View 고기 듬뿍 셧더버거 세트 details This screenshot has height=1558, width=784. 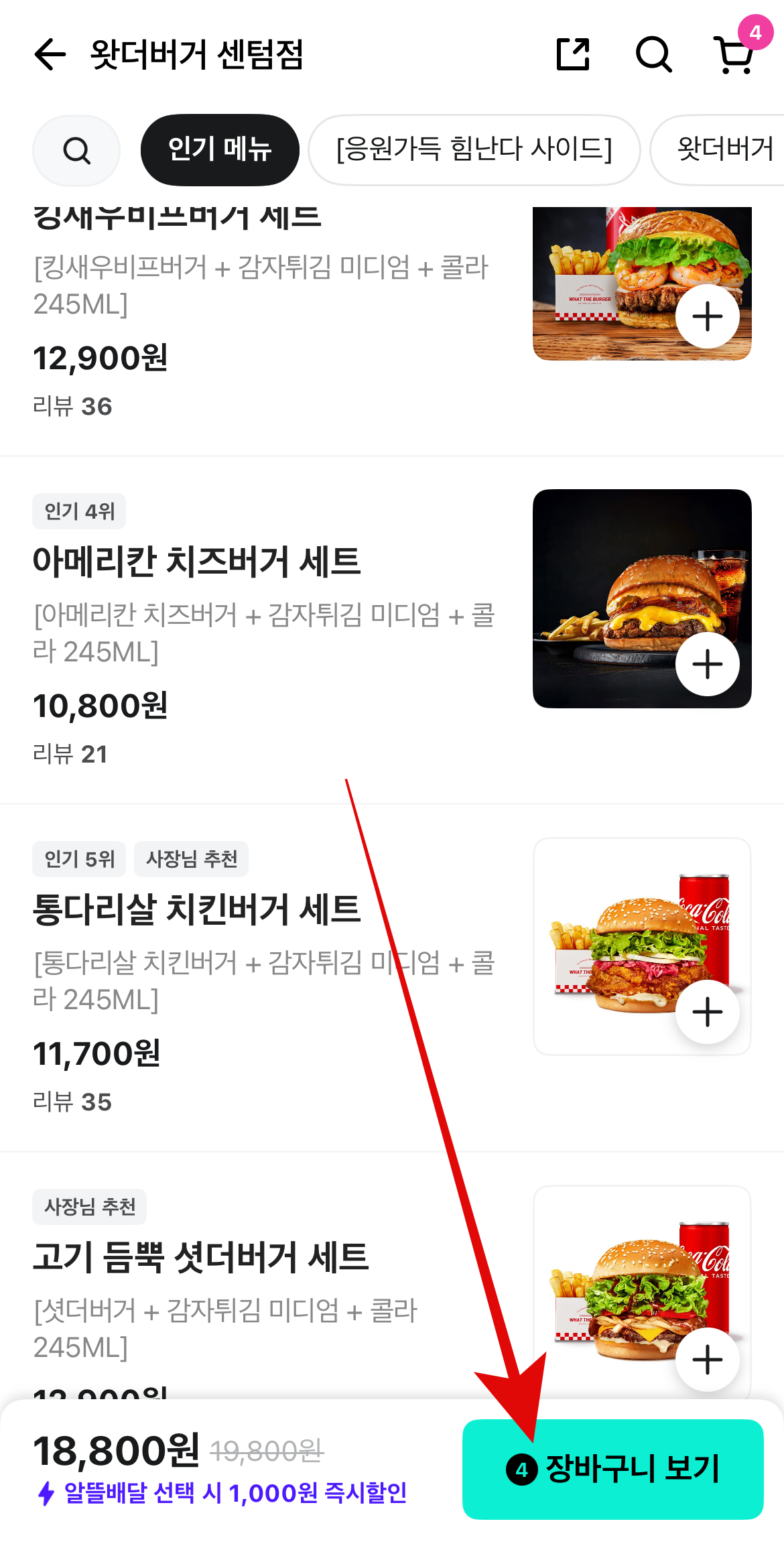pos(201,1256)
